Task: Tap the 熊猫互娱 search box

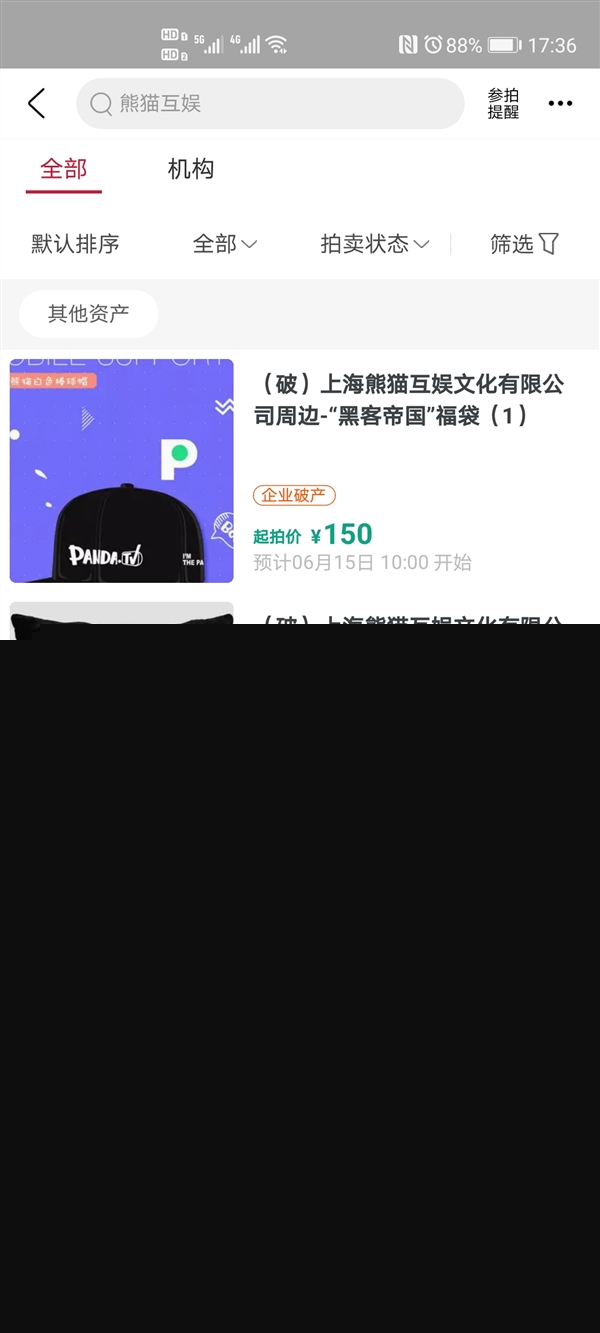Action: tap(270, 104)
